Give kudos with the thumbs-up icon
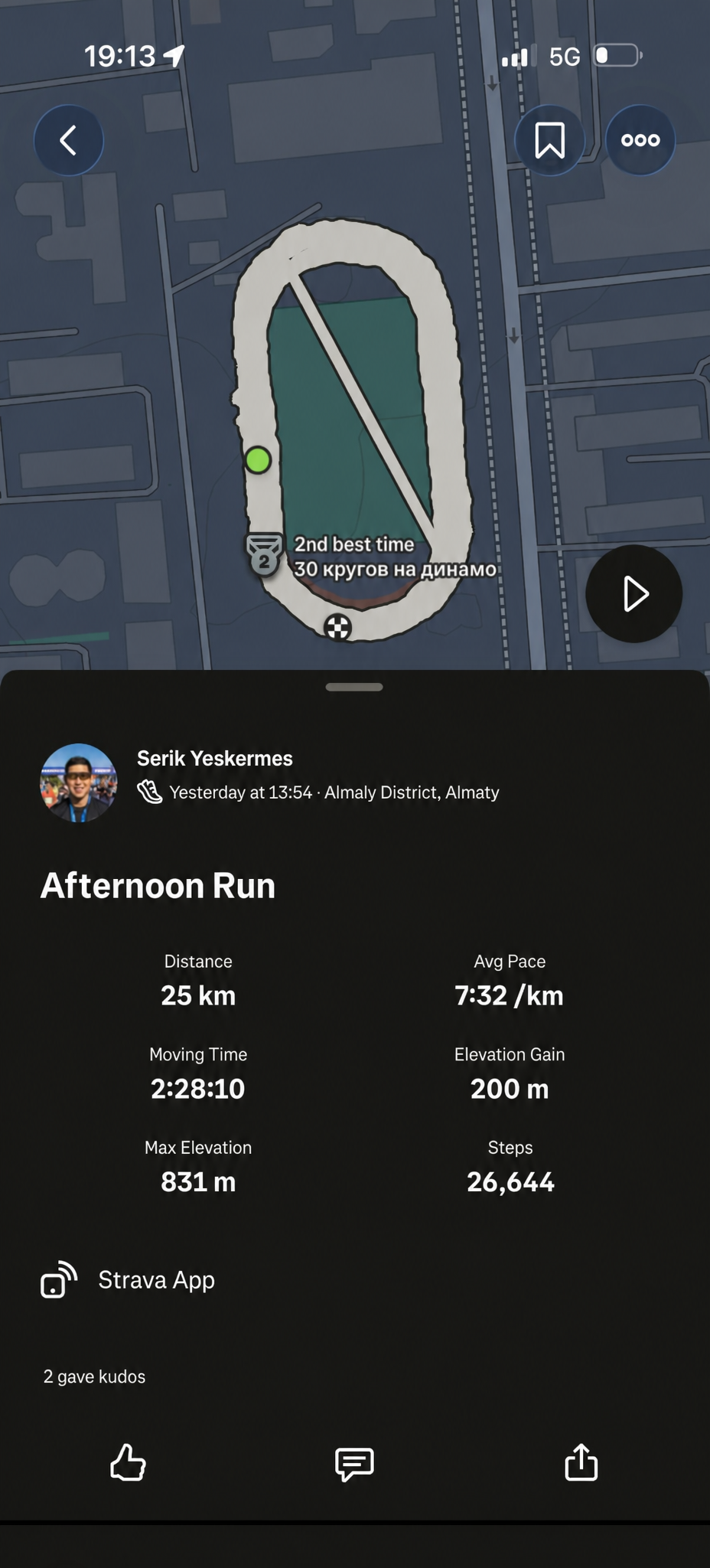This screenshot has height=1568, width=710. click(x=128, y=1462)
